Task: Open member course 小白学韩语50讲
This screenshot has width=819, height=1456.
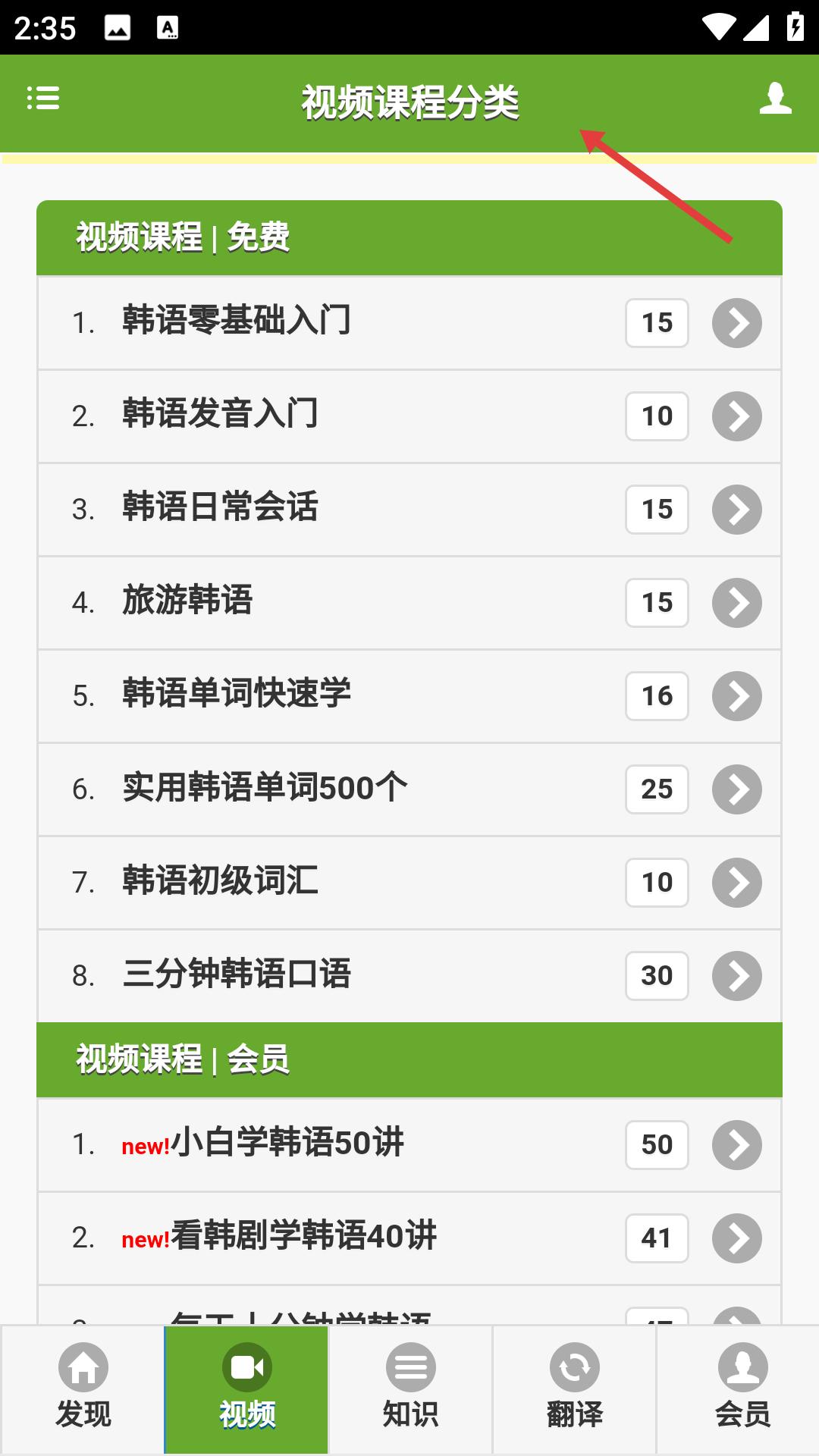Action: [x=409, y=1144]
